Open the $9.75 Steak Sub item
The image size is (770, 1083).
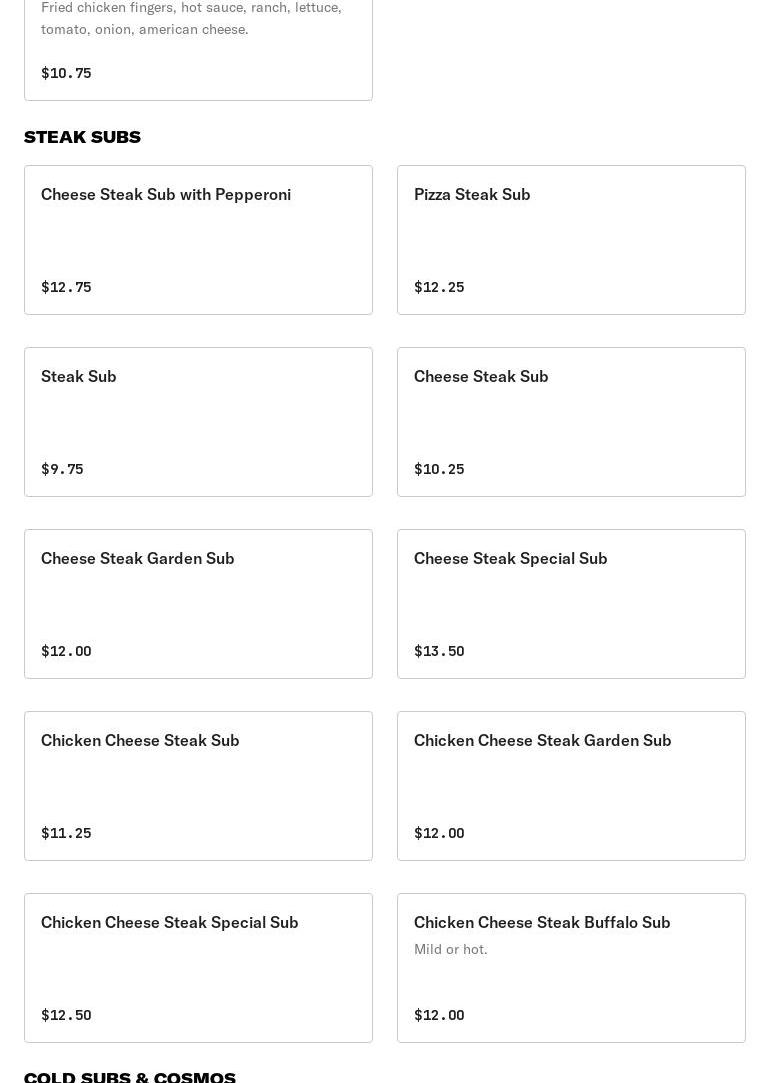point(198,422)
